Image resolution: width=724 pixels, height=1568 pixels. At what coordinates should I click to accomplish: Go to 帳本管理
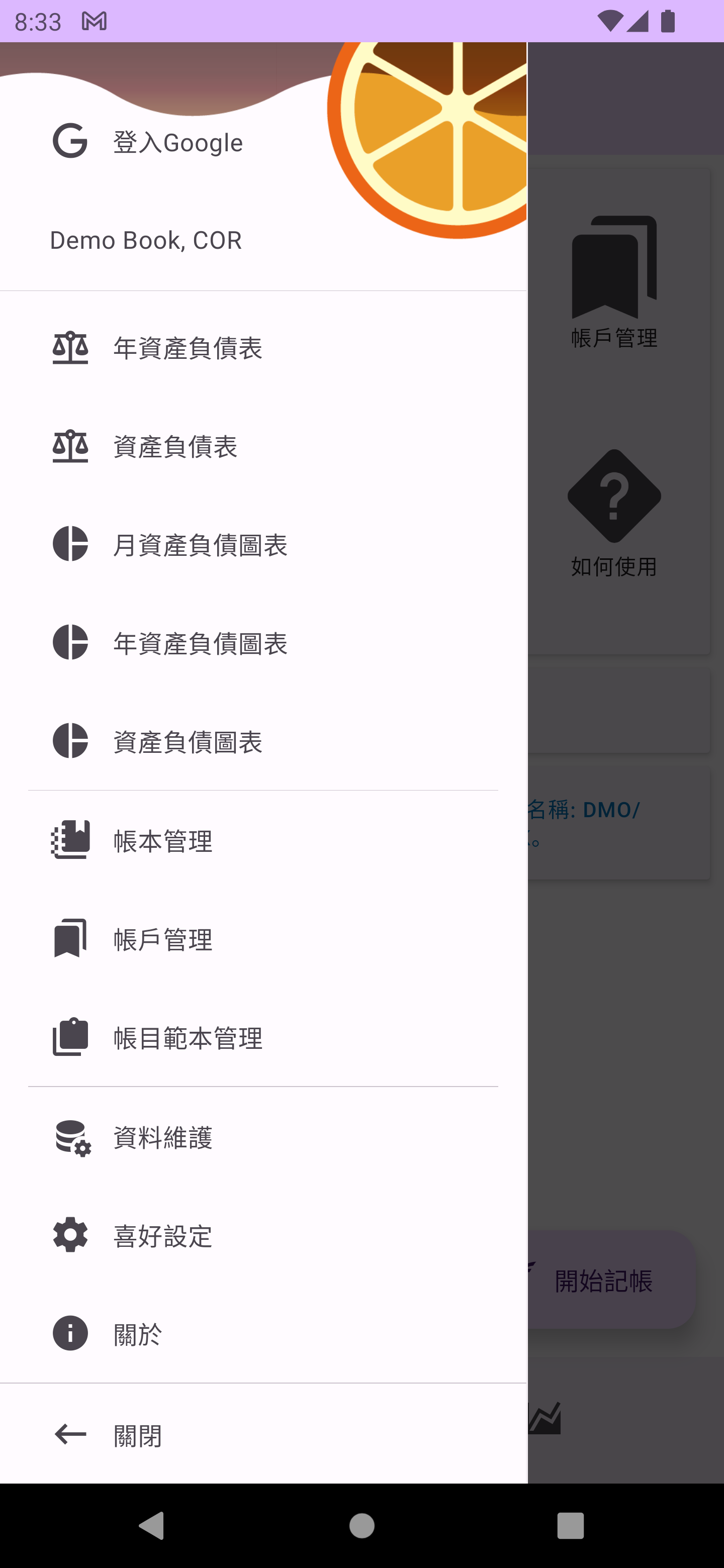point(163,841)
